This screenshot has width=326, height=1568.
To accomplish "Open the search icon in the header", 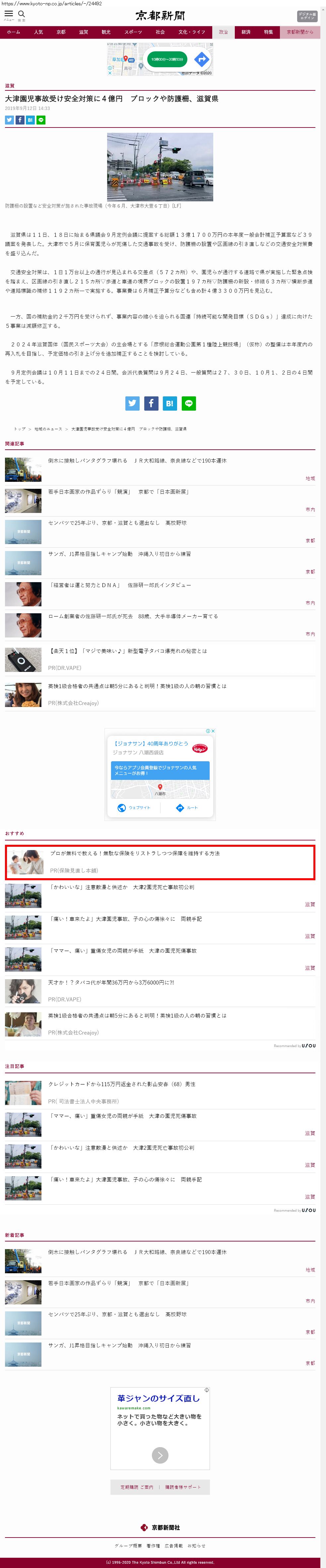I will tap(21, 15).
